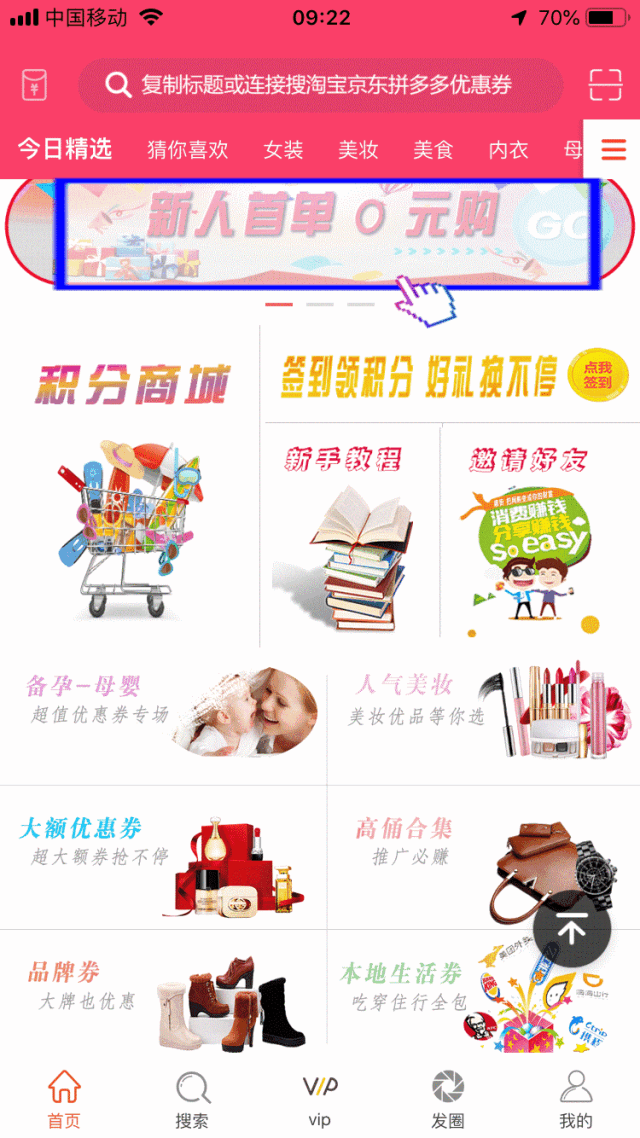Open the search box for coupon lookup

click(320, 85)
